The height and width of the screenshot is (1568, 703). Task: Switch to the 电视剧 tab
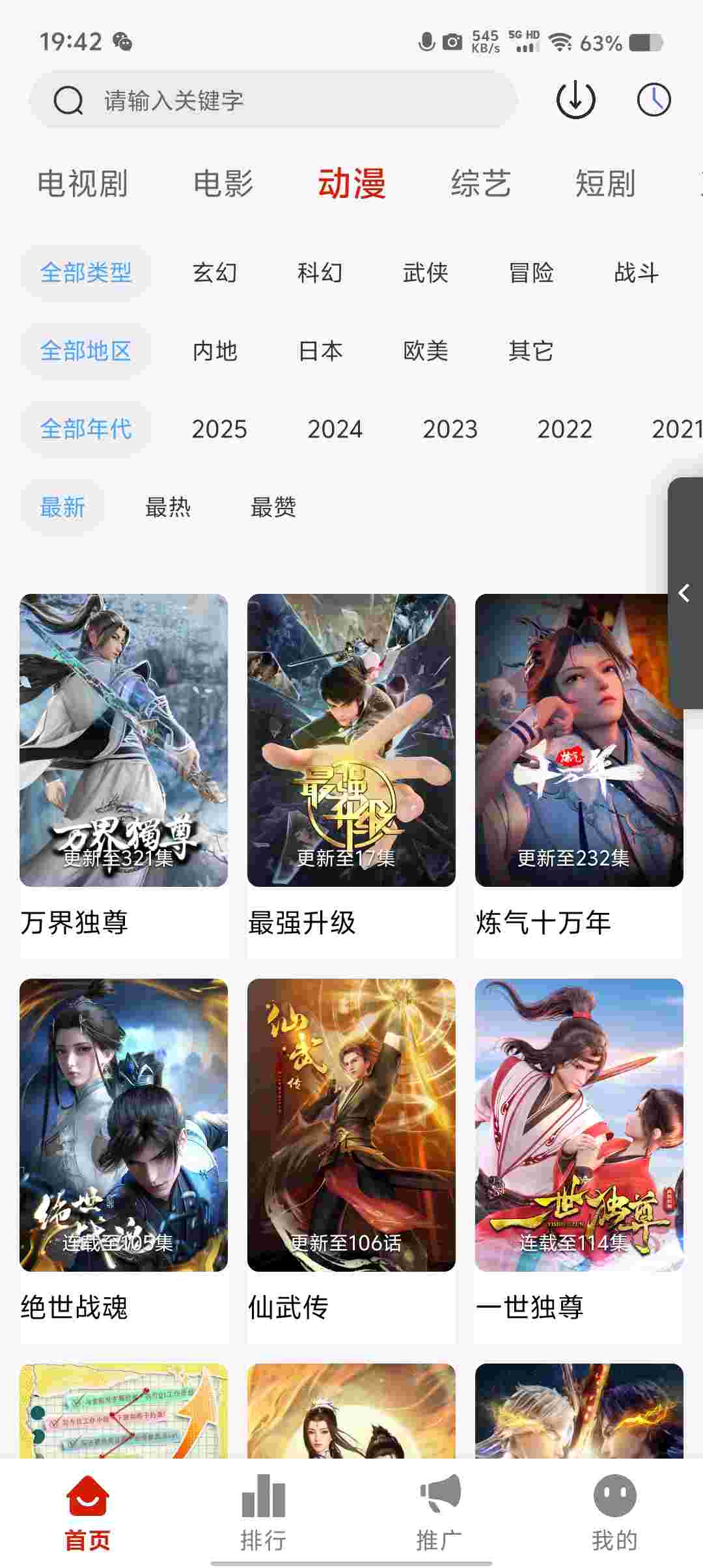[x=82, y=184]
